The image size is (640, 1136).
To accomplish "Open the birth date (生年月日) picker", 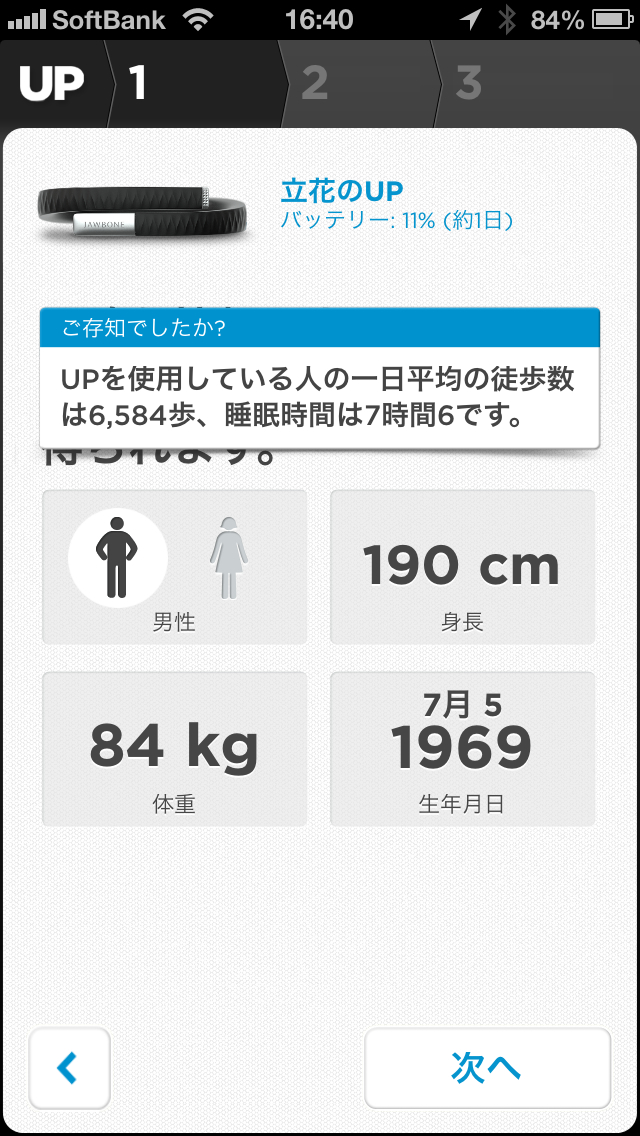I will tap(462, 748).
